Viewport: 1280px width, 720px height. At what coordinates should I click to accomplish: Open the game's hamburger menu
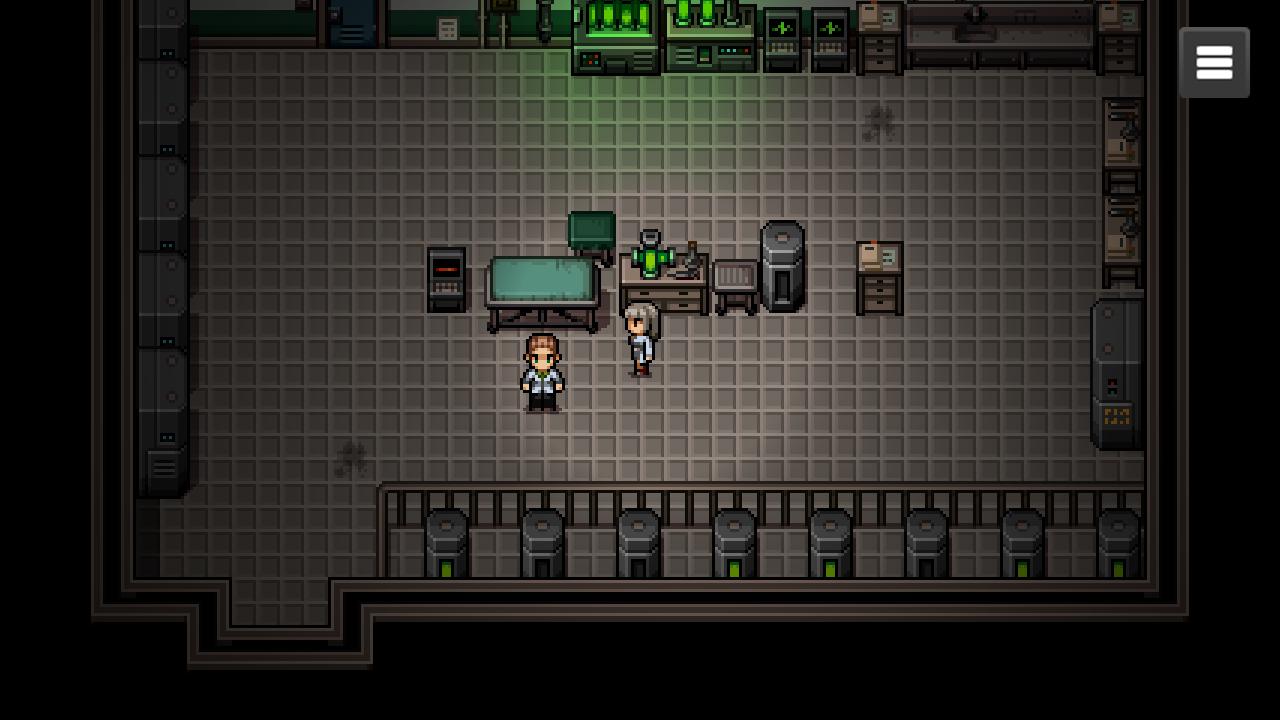pos(1213,62)
